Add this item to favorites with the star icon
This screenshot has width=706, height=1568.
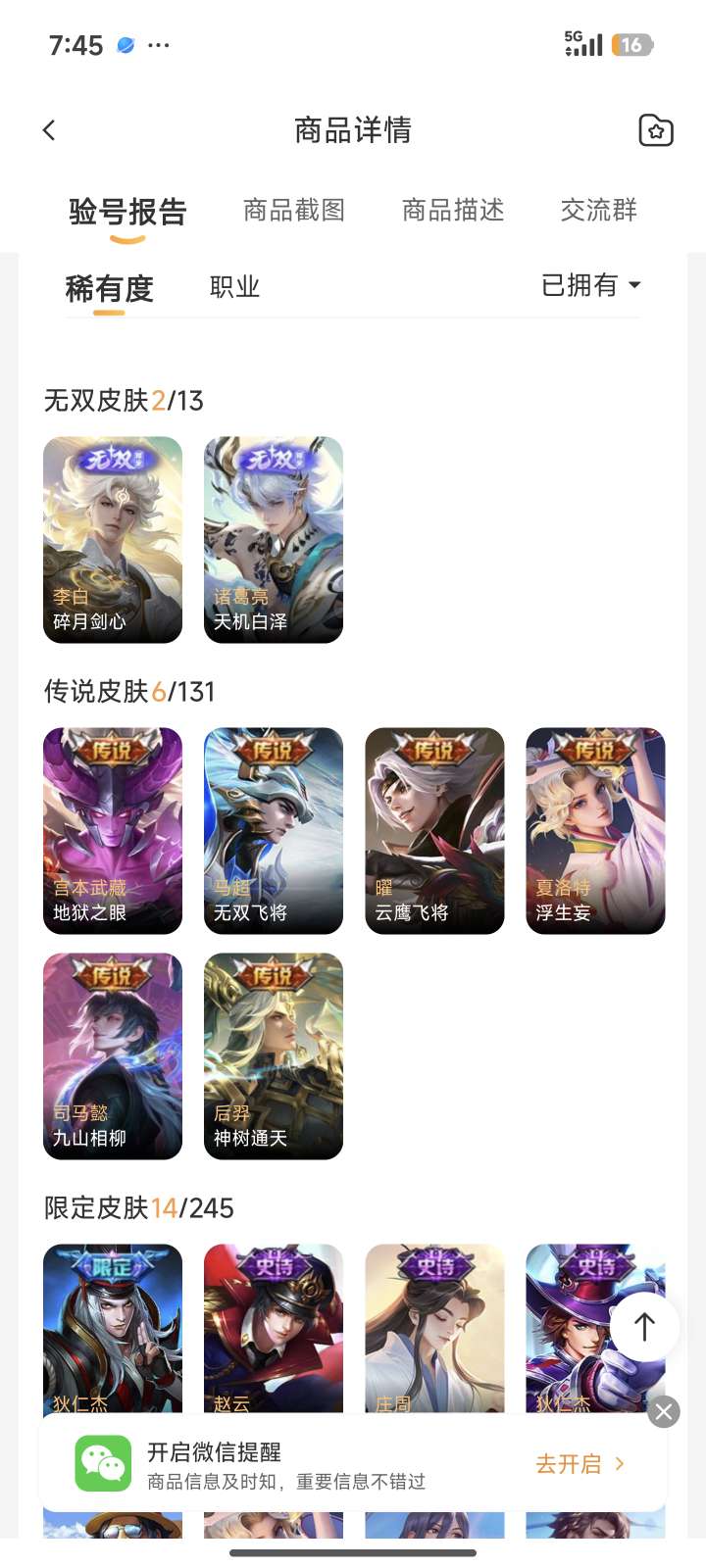tap(655, 130)
